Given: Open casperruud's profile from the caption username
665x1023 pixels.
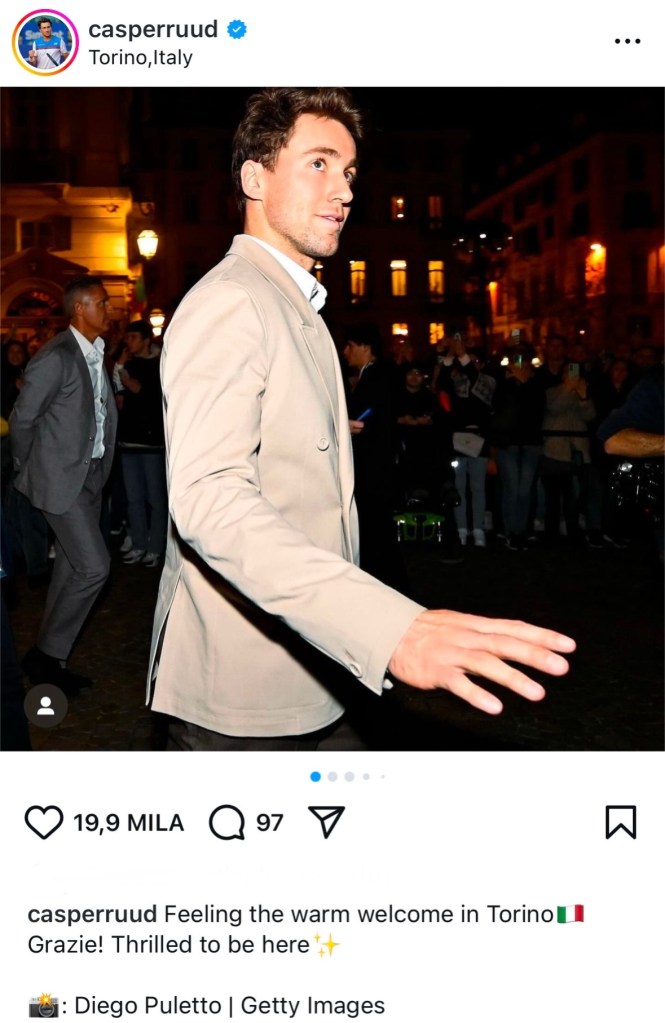Looking at the screenshot, I should click(92, 914).
